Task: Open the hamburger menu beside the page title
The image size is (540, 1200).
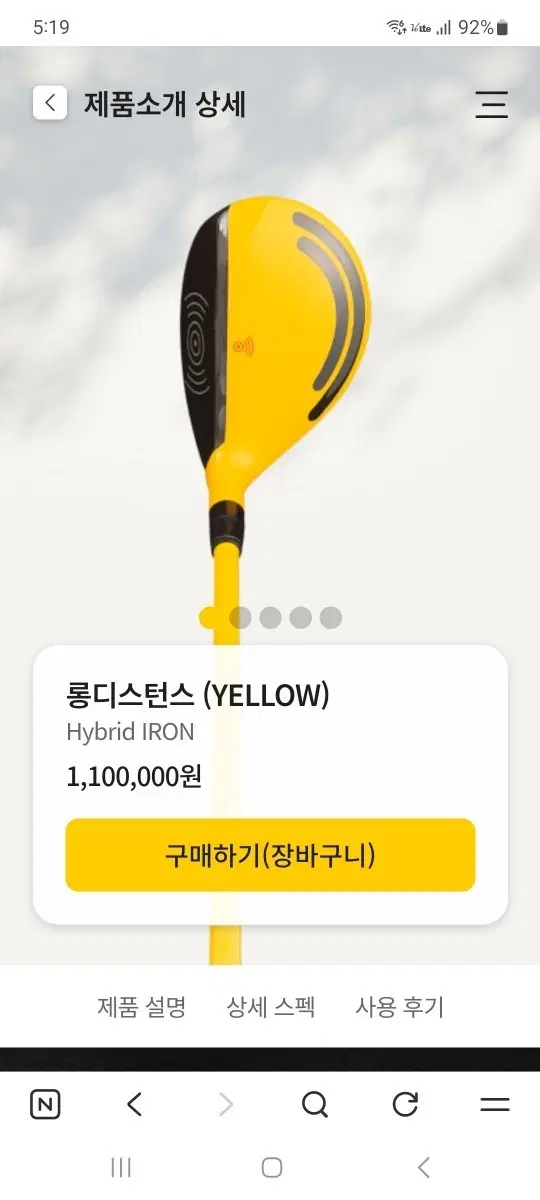Action: pos(491,104)
